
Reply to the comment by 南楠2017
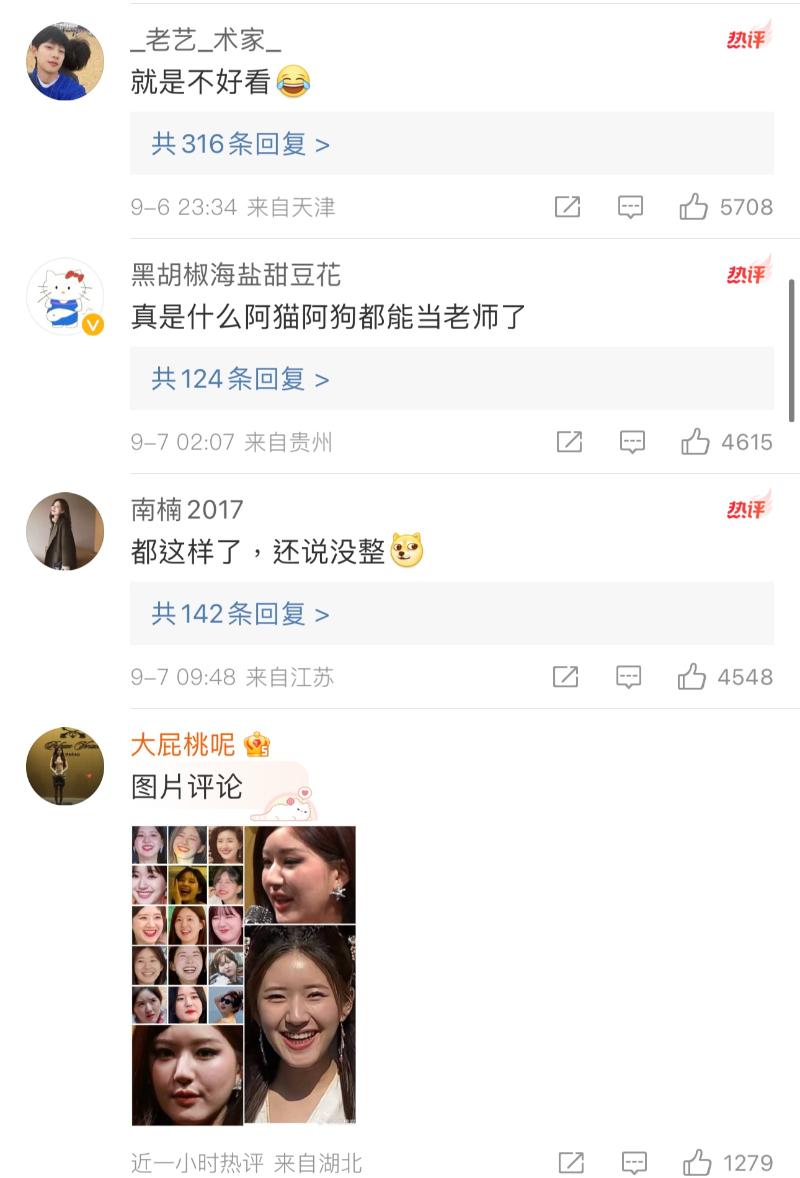[628, 677]
